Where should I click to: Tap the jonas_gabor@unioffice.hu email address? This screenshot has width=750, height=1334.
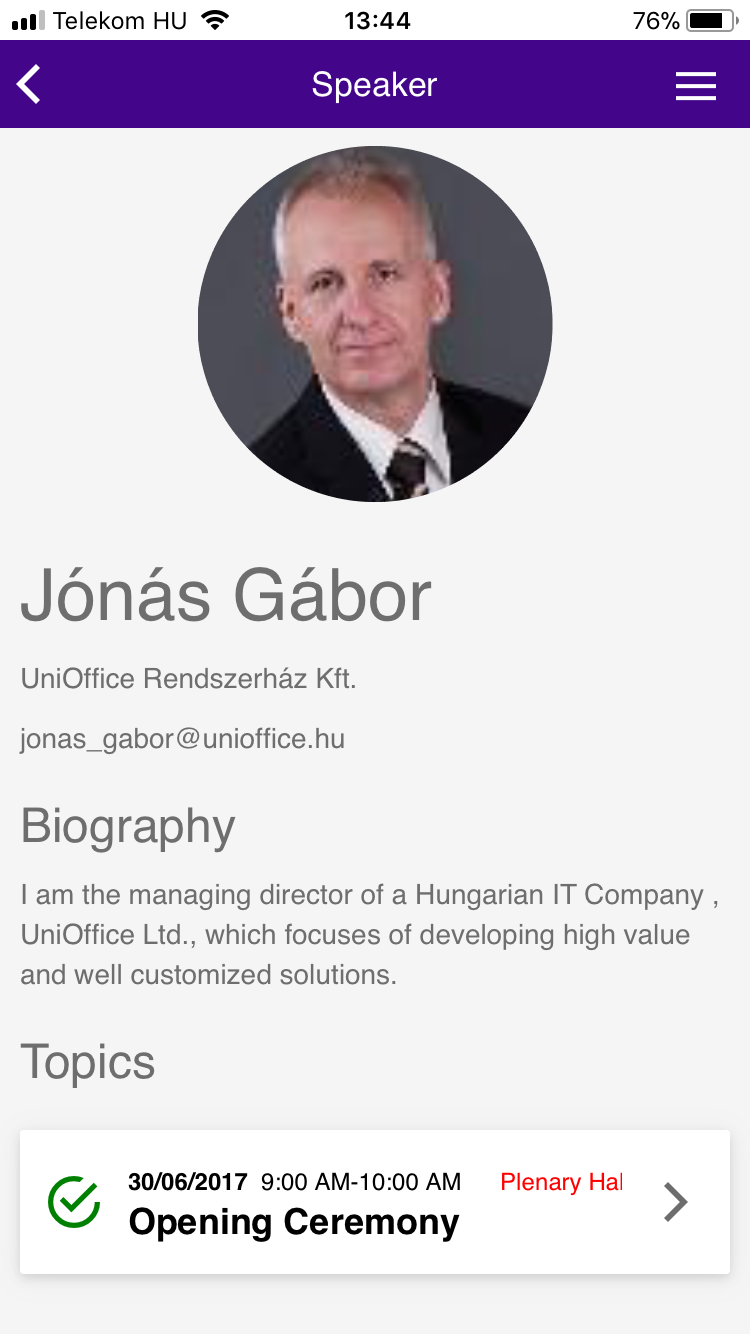point(183,740)
